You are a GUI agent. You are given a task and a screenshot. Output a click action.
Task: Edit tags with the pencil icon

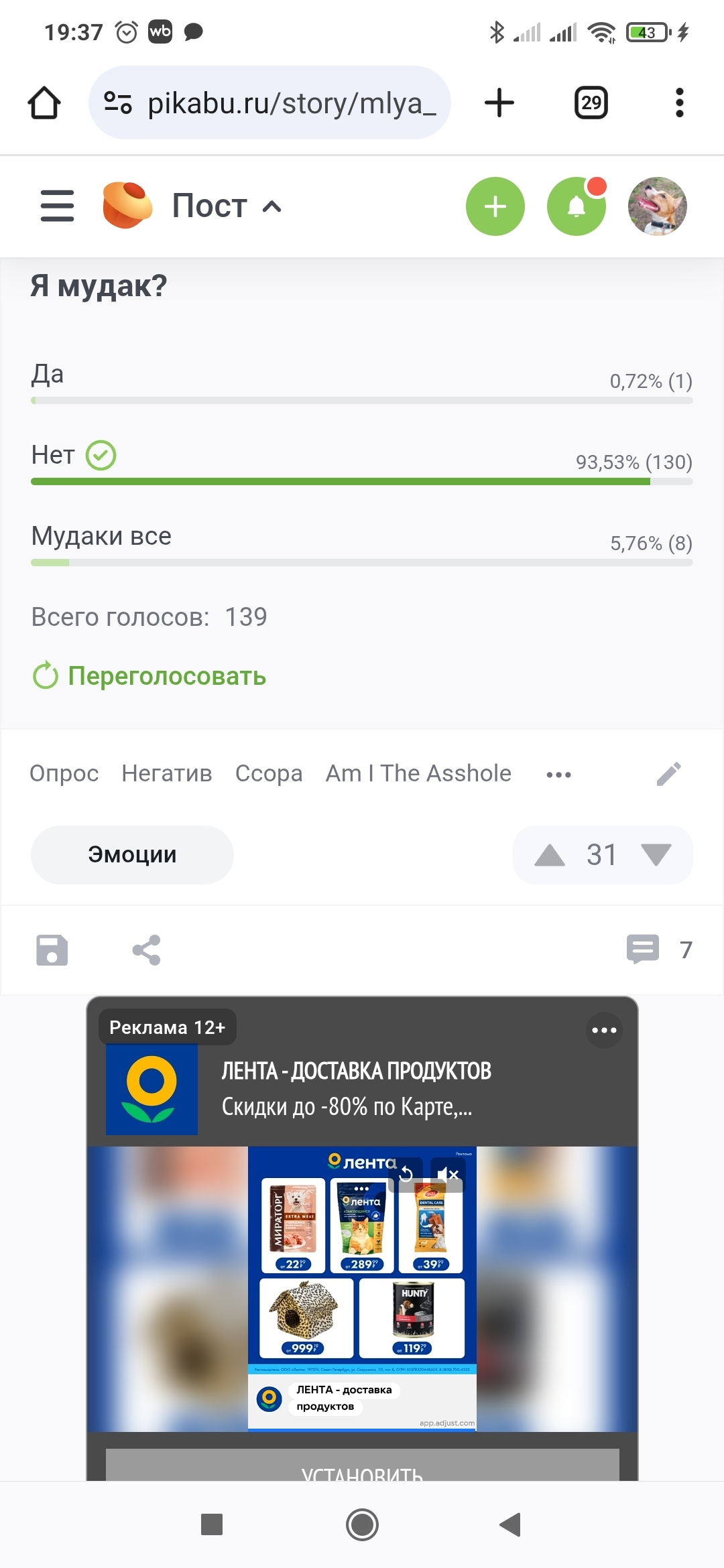[x=668, y=774]
